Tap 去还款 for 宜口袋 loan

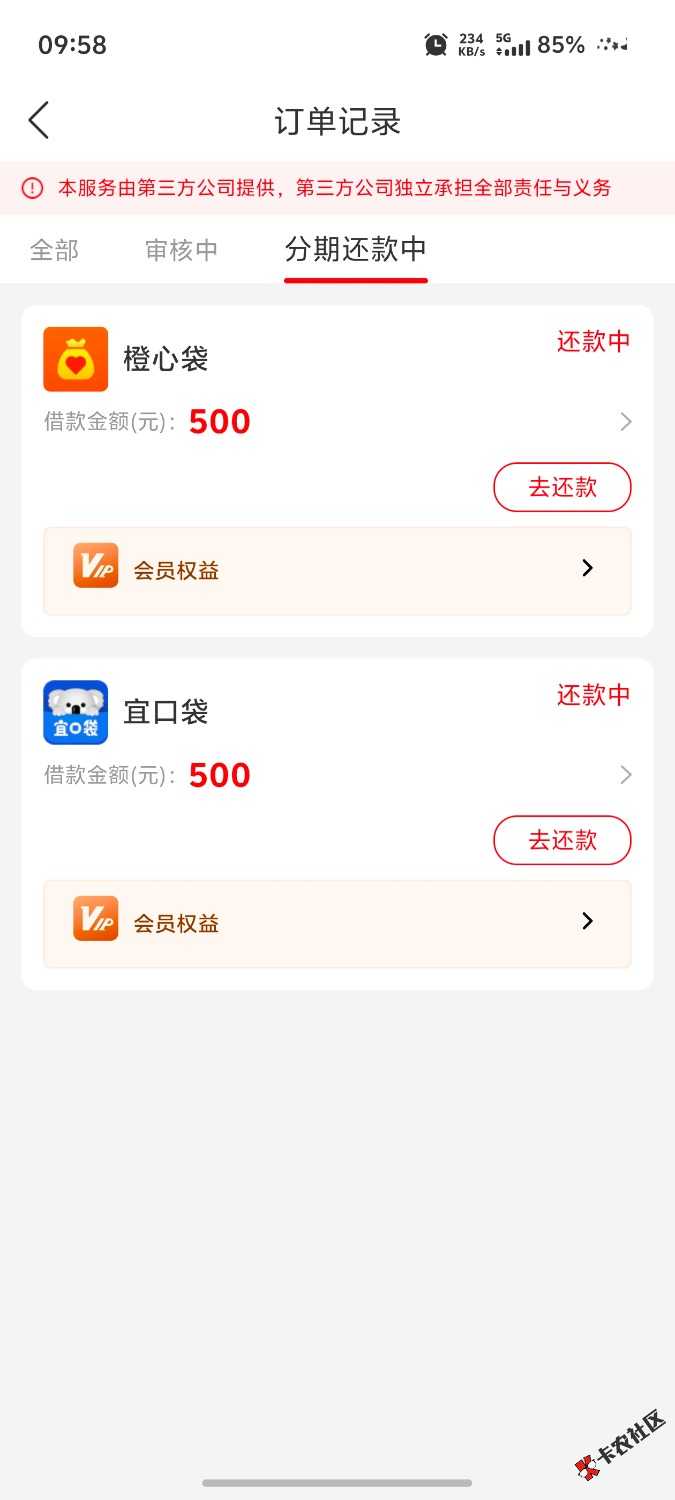tap(562, 841)
